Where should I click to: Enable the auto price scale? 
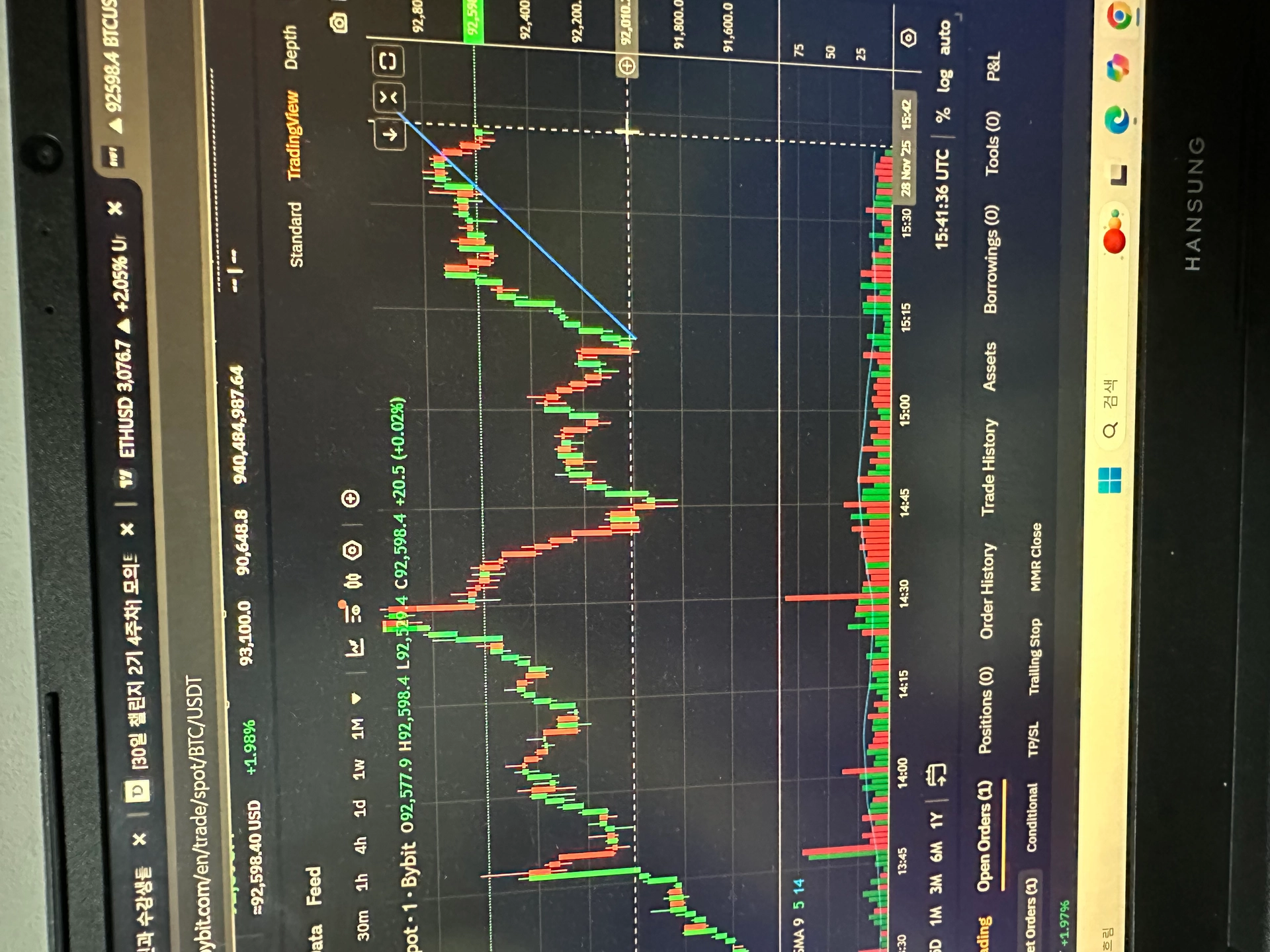coord(945,38)
